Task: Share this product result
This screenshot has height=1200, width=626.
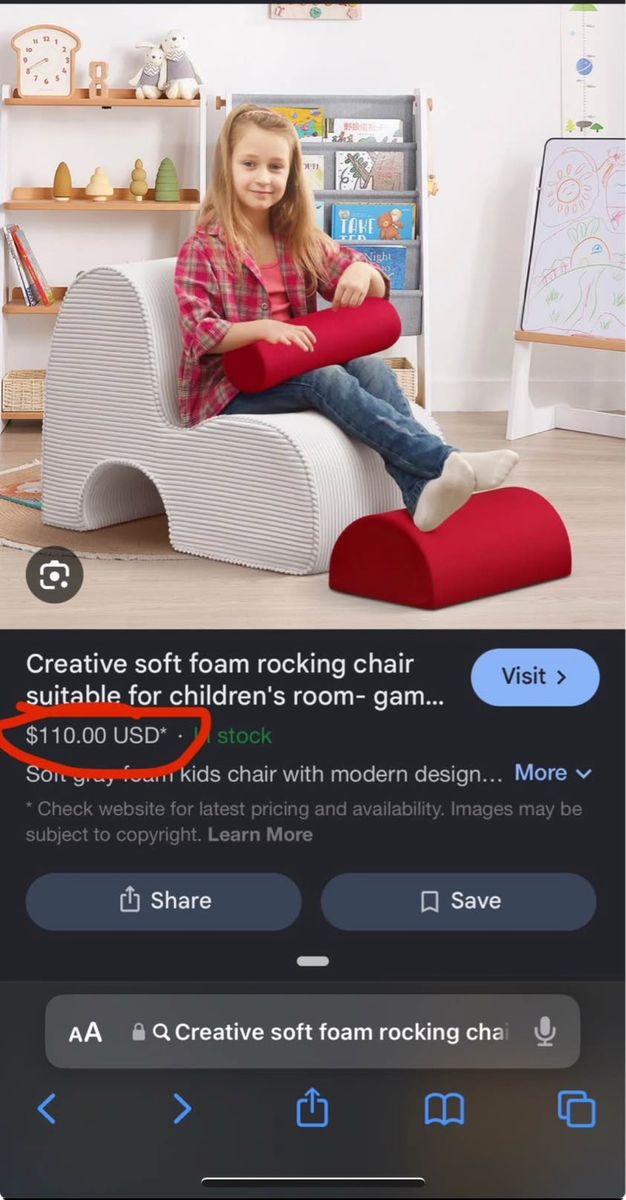Action: (x=163, y=901)
